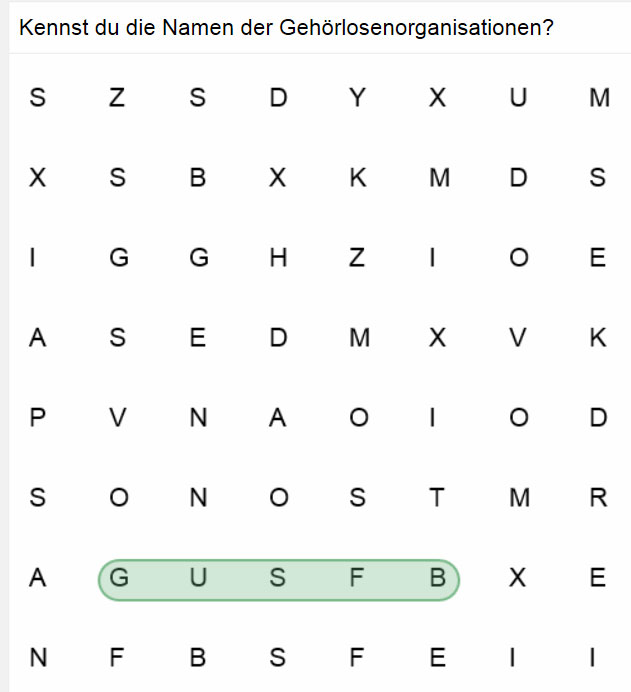Tap highlighted letter U in GUSFB

coord(198,578)
